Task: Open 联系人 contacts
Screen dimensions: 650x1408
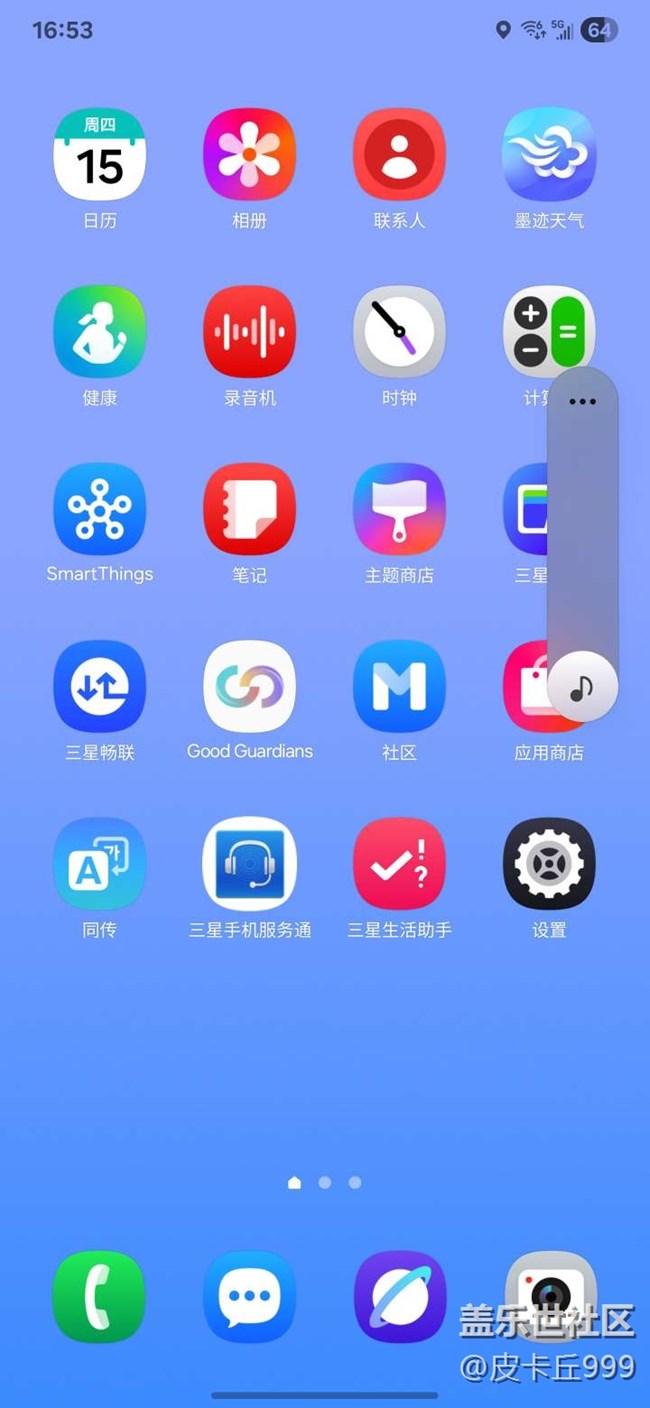Action: [x=399, y=155]
